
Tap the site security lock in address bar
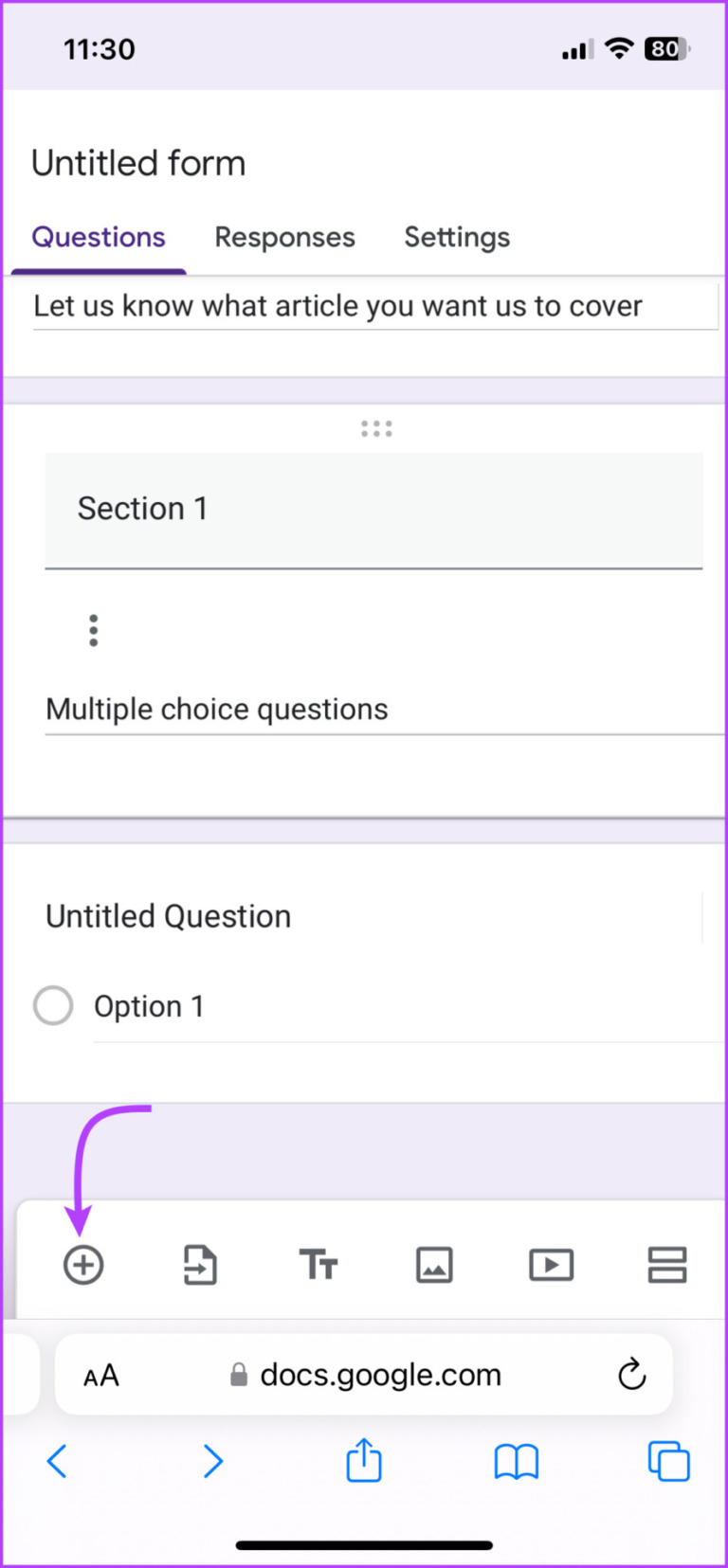pyautogui.click(x=238, y=1375)
